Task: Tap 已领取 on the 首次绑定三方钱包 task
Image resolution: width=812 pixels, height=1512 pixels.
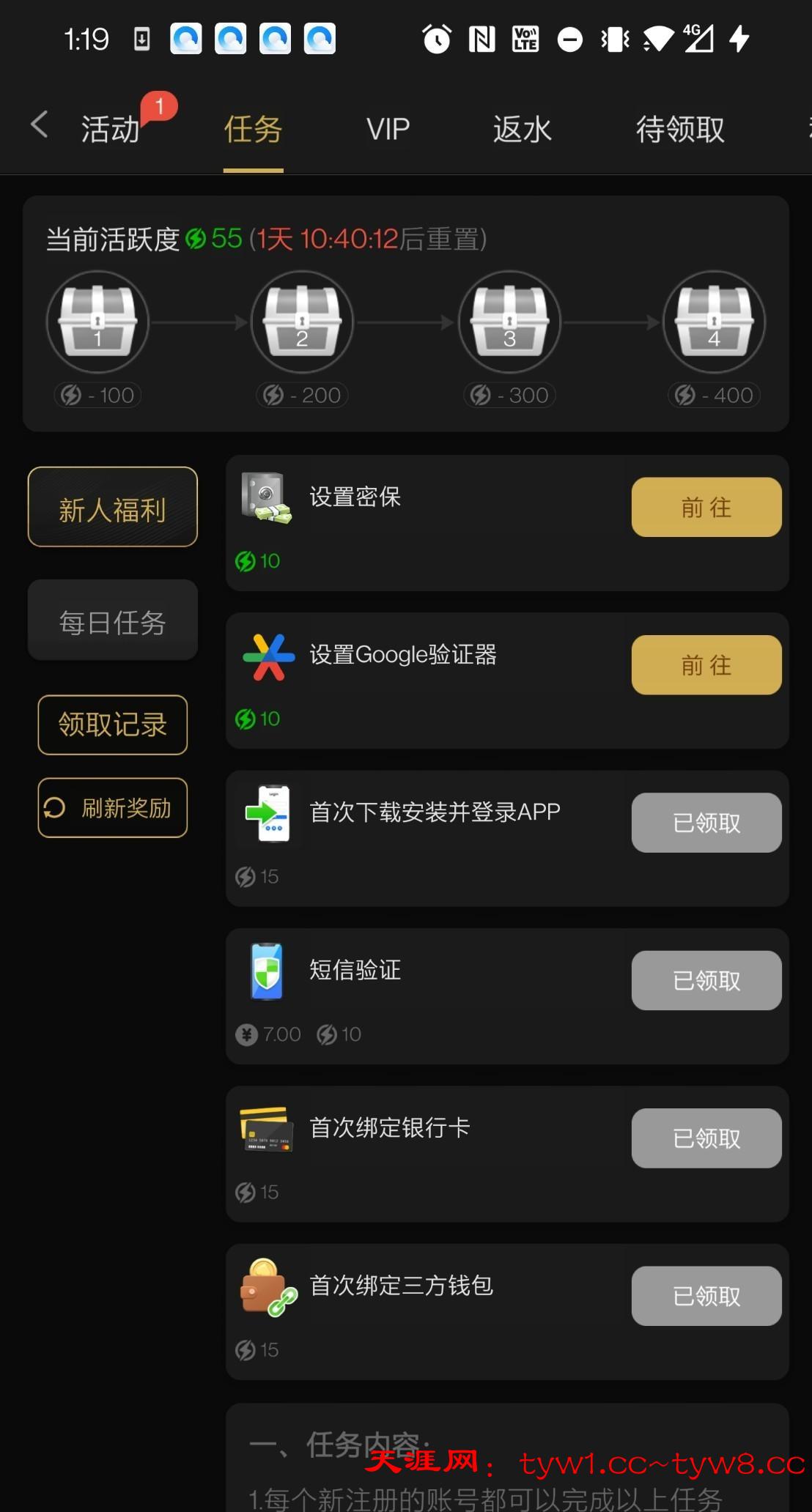Action: (x=706, y=1296)
